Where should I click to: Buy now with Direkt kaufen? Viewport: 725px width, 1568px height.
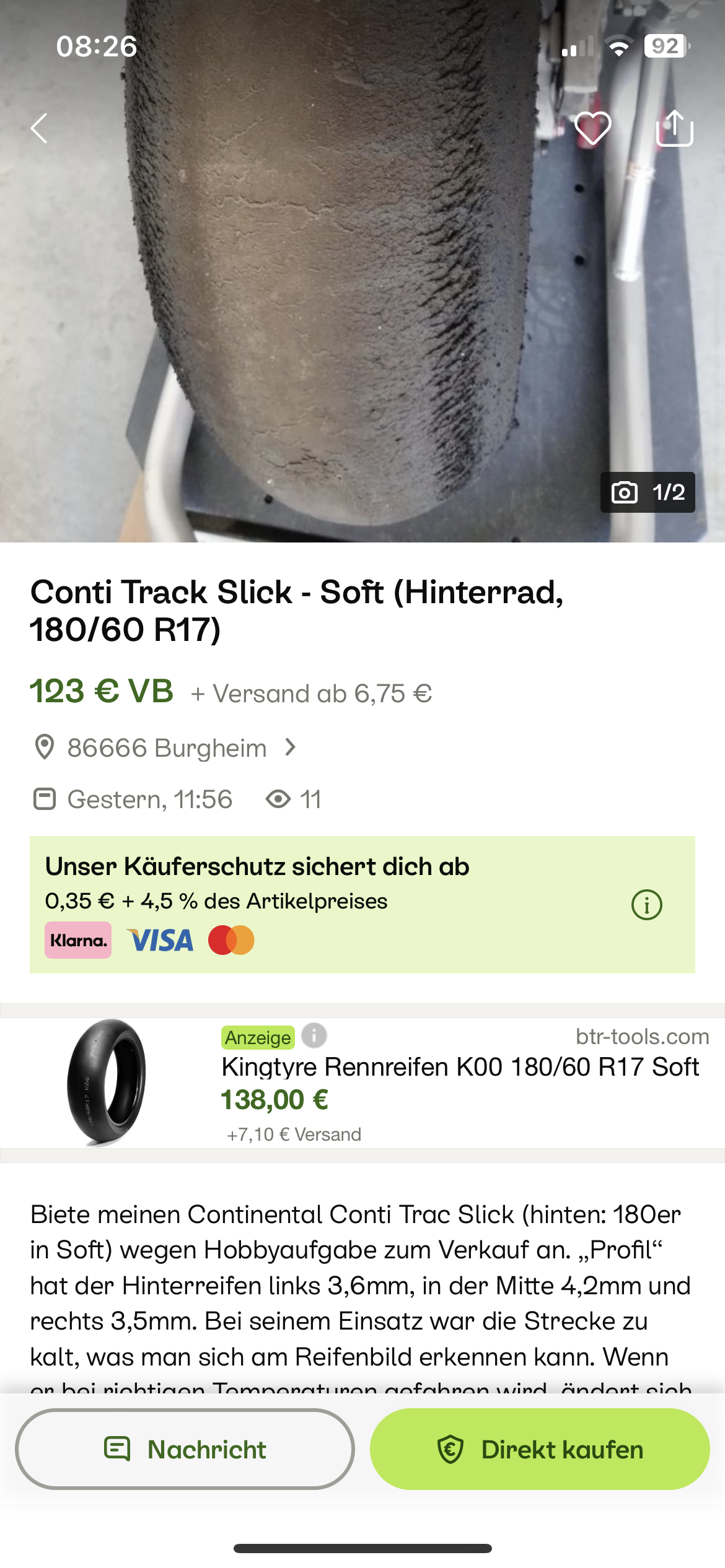coord(540,1449)
